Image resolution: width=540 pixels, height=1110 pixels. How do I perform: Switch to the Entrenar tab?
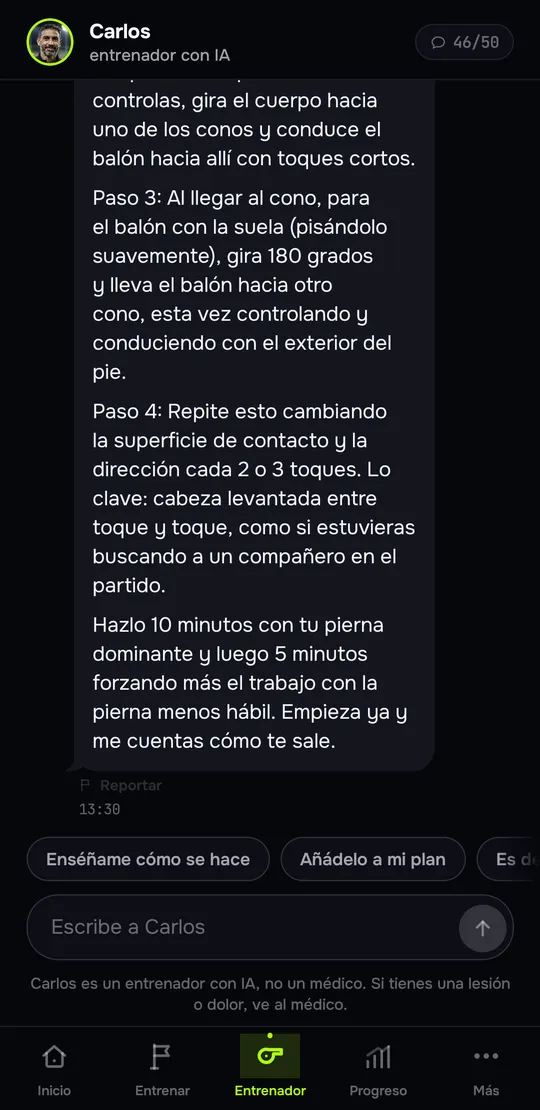[x=162, y=1071]
